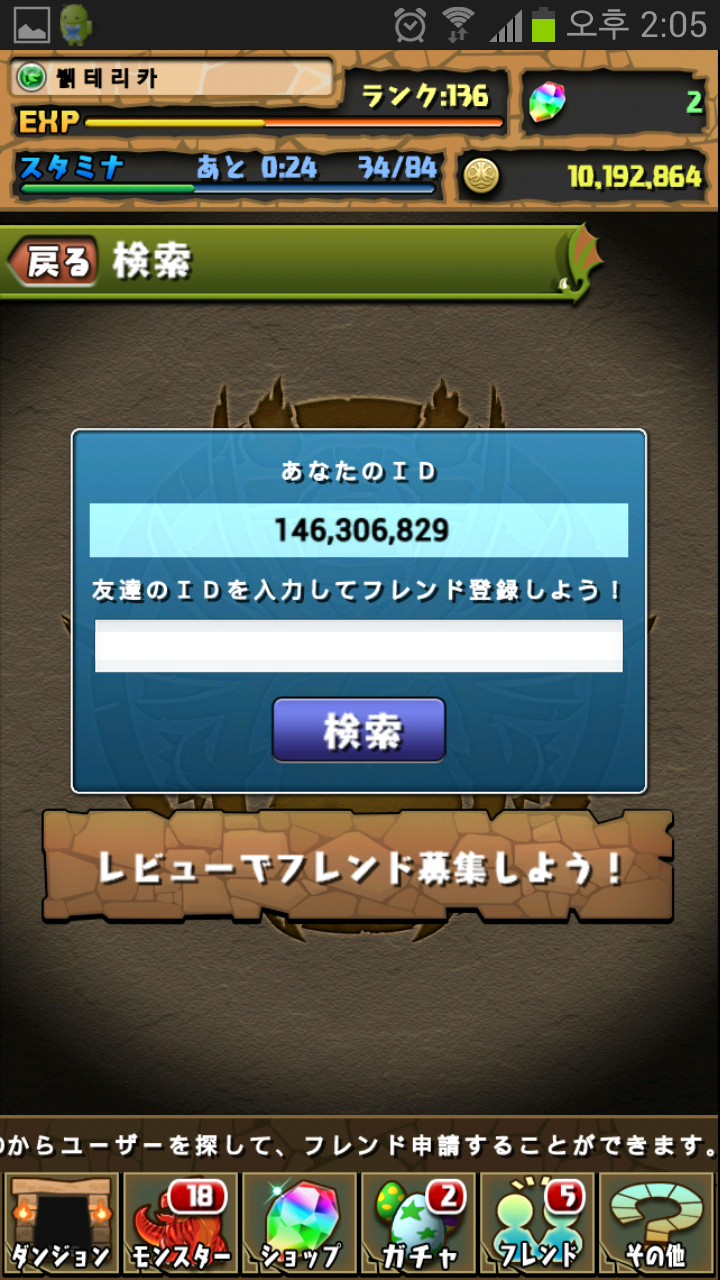Image resolution: width=720 pixels, height=1280 pixels.
Task: Tap the 検索 search button
Action: coord(358,730)
